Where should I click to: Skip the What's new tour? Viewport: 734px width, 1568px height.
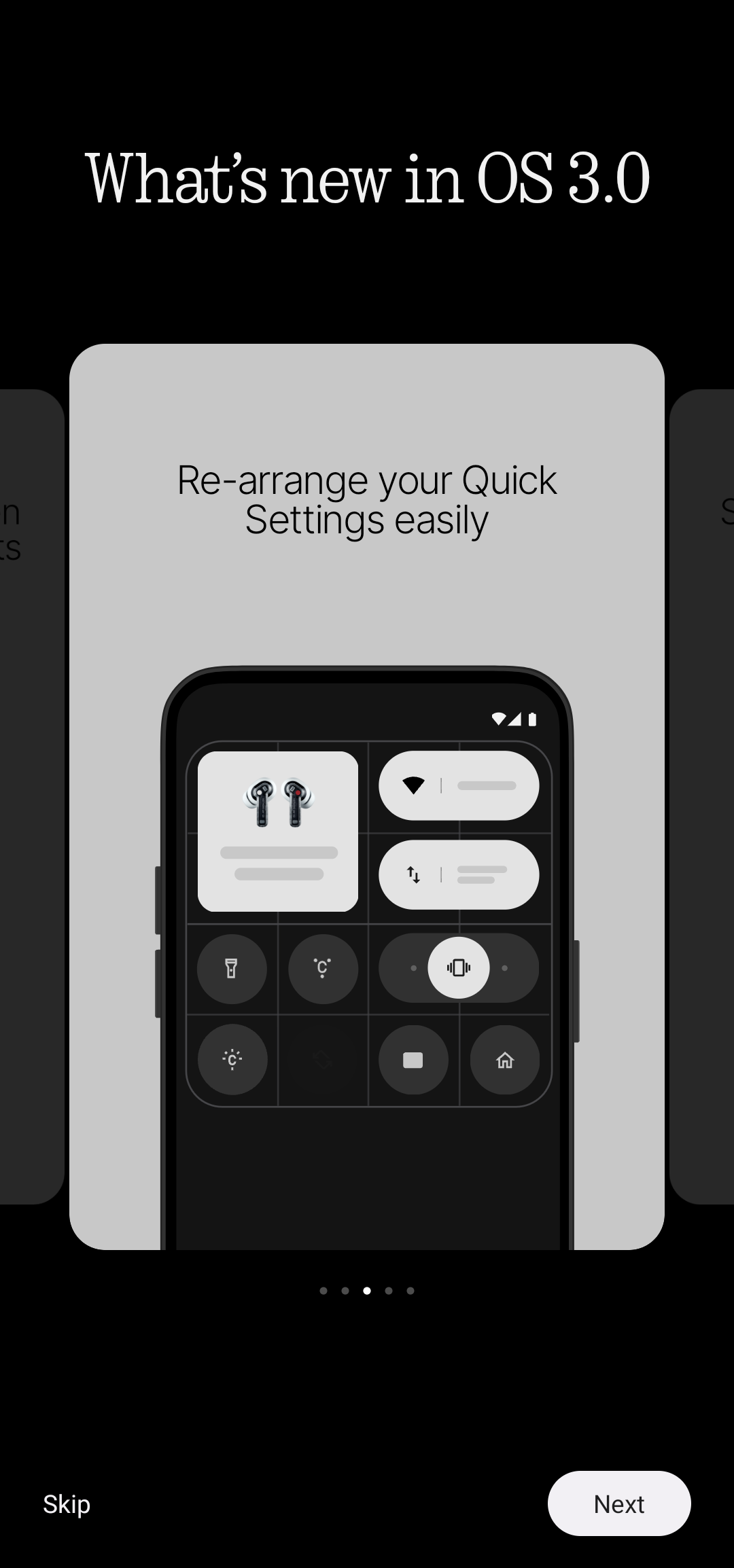[67, 1504]
